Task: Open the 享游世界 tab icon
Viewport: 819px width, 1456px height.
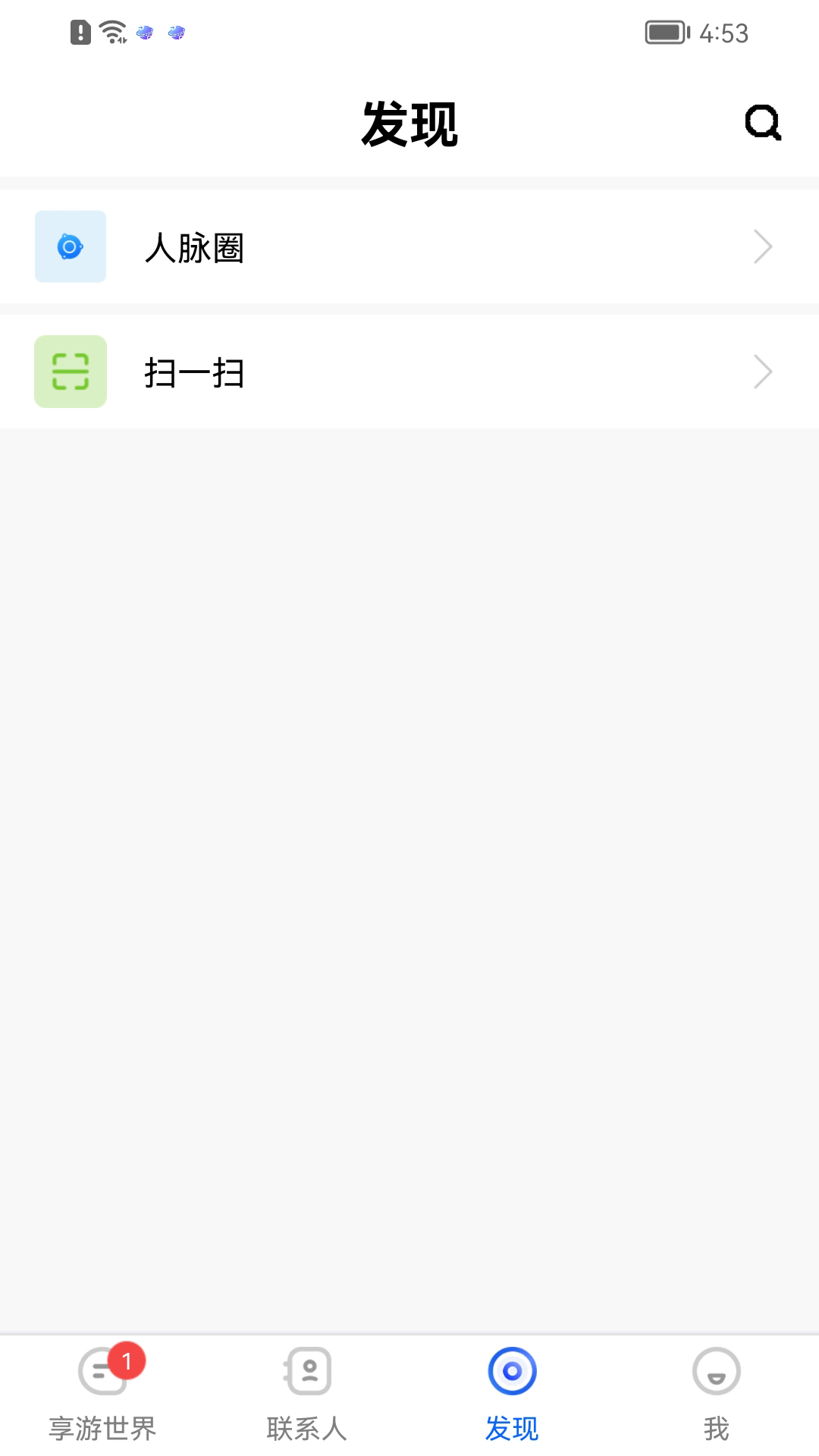Action: (102, 1370)
